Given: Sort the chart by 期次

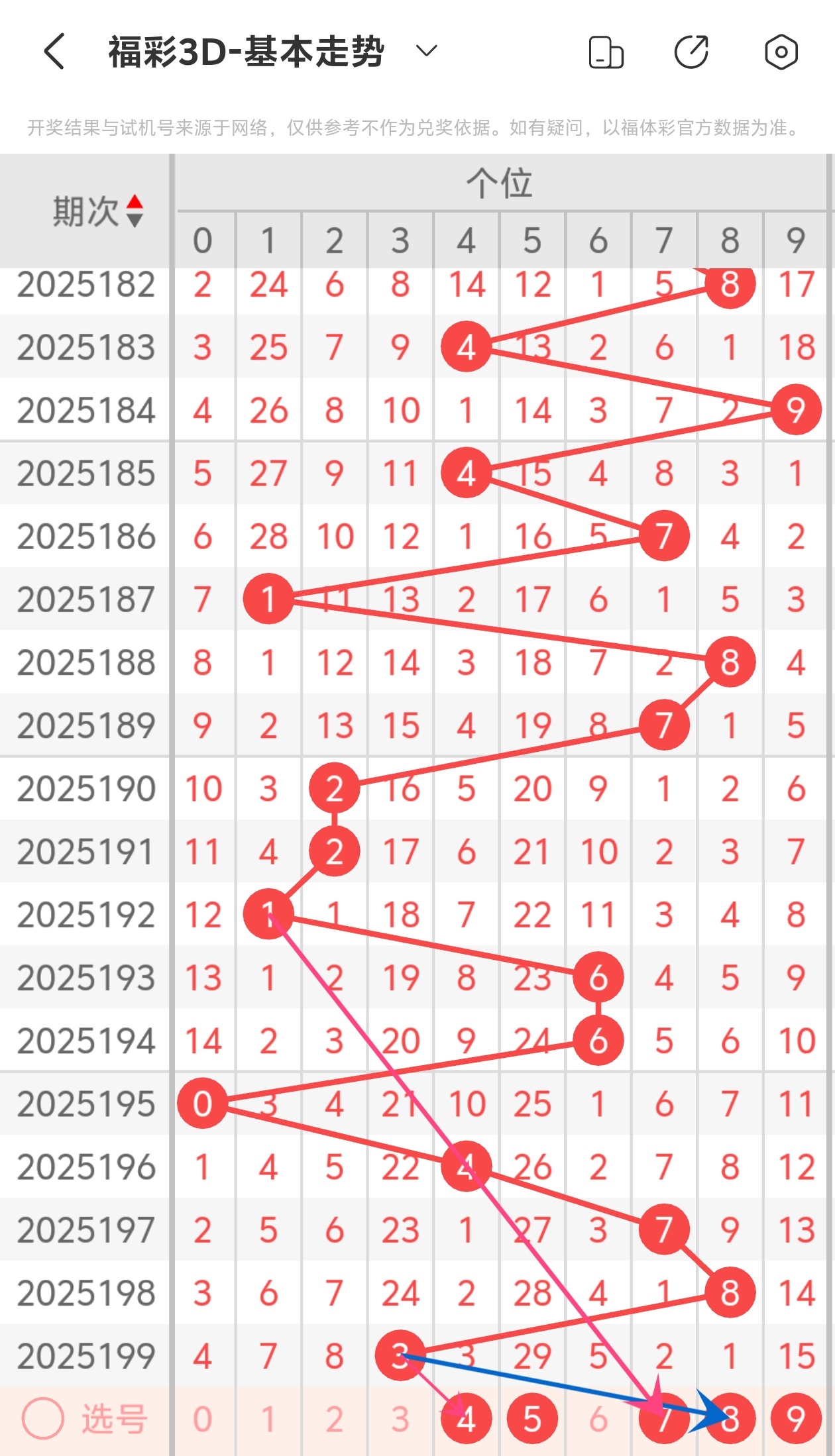Looking at the screenshot, I should pos(135,211).
